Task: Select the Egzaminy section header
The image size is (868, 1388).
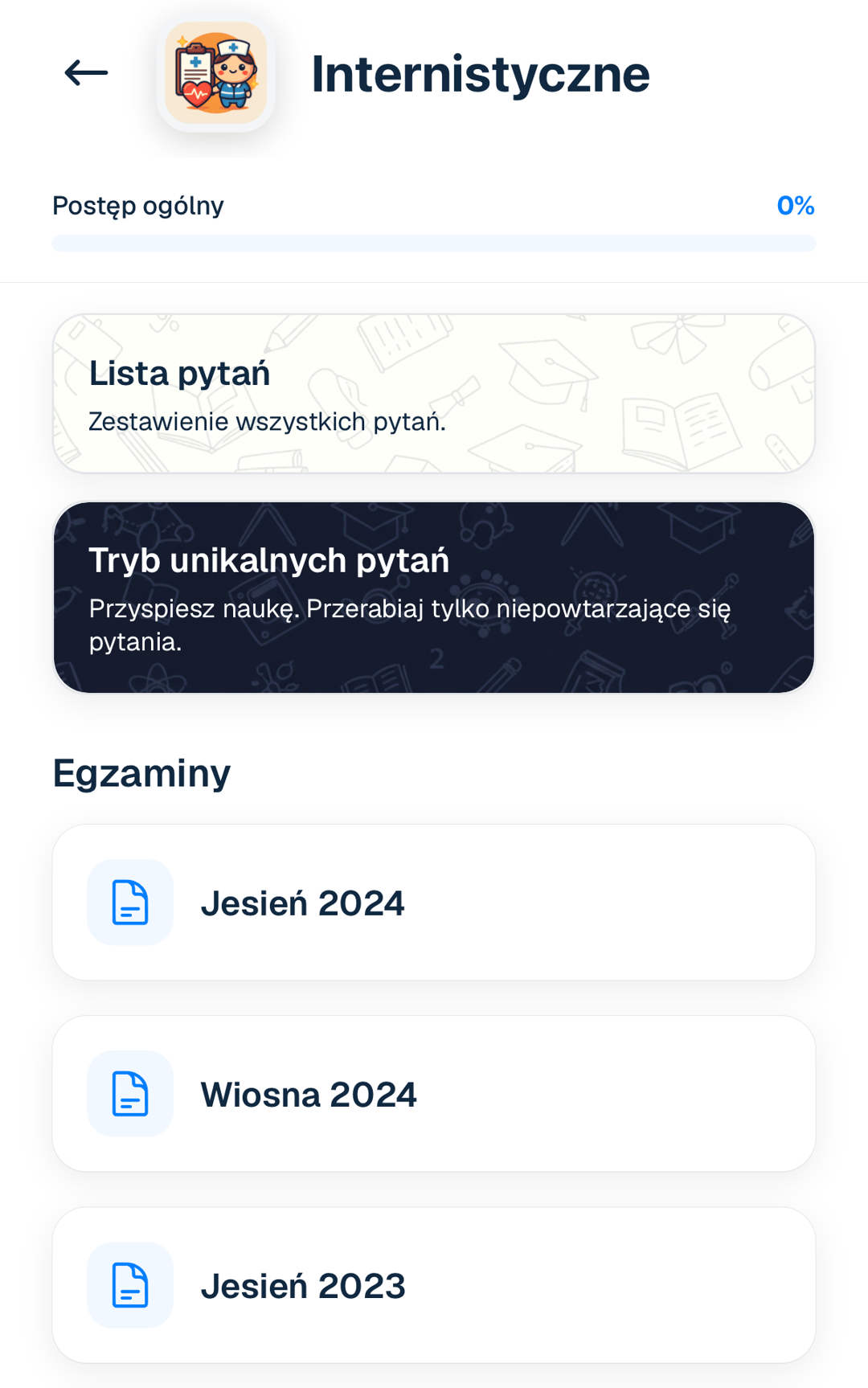Action: (x=141, y=772)
